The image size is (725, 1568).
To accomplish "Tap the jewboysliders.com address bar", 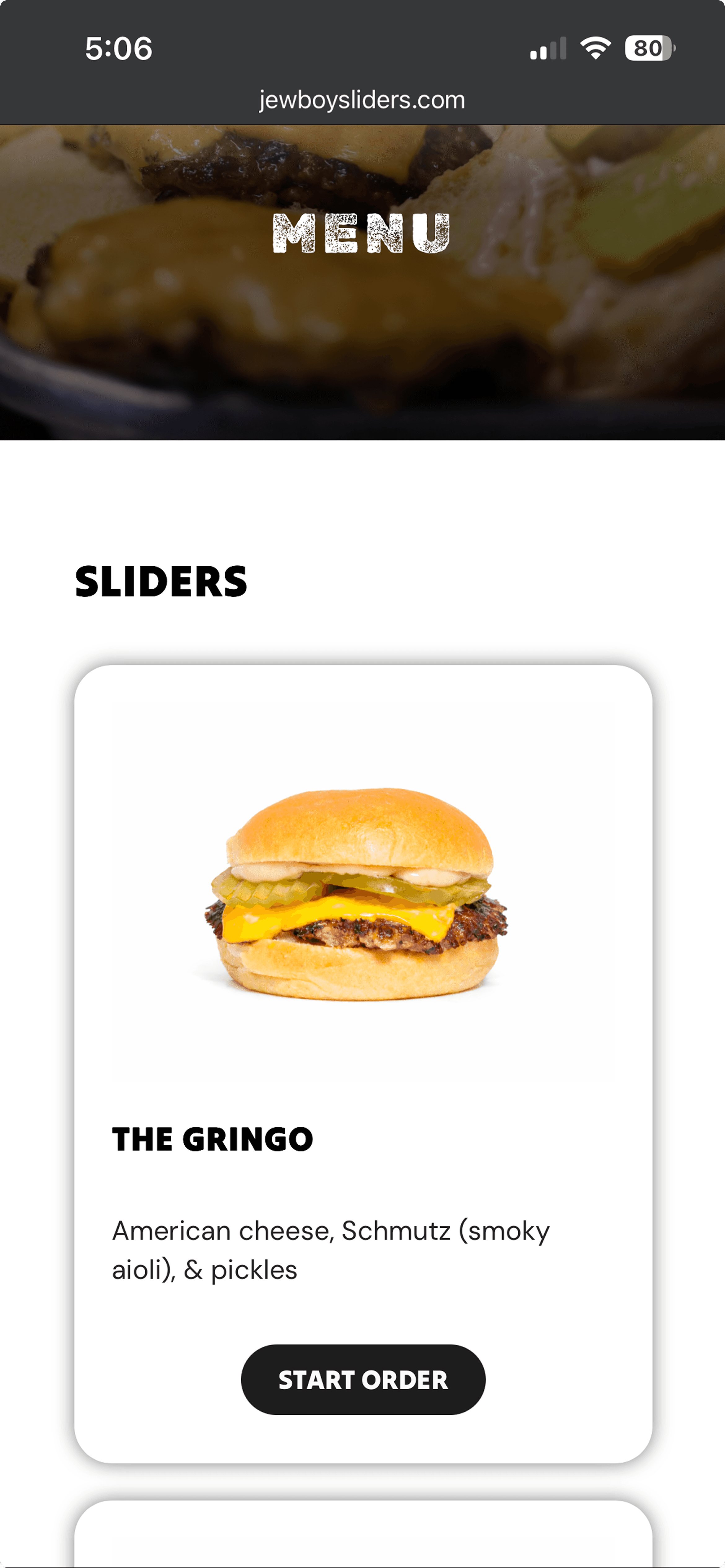I will [362, 100].
